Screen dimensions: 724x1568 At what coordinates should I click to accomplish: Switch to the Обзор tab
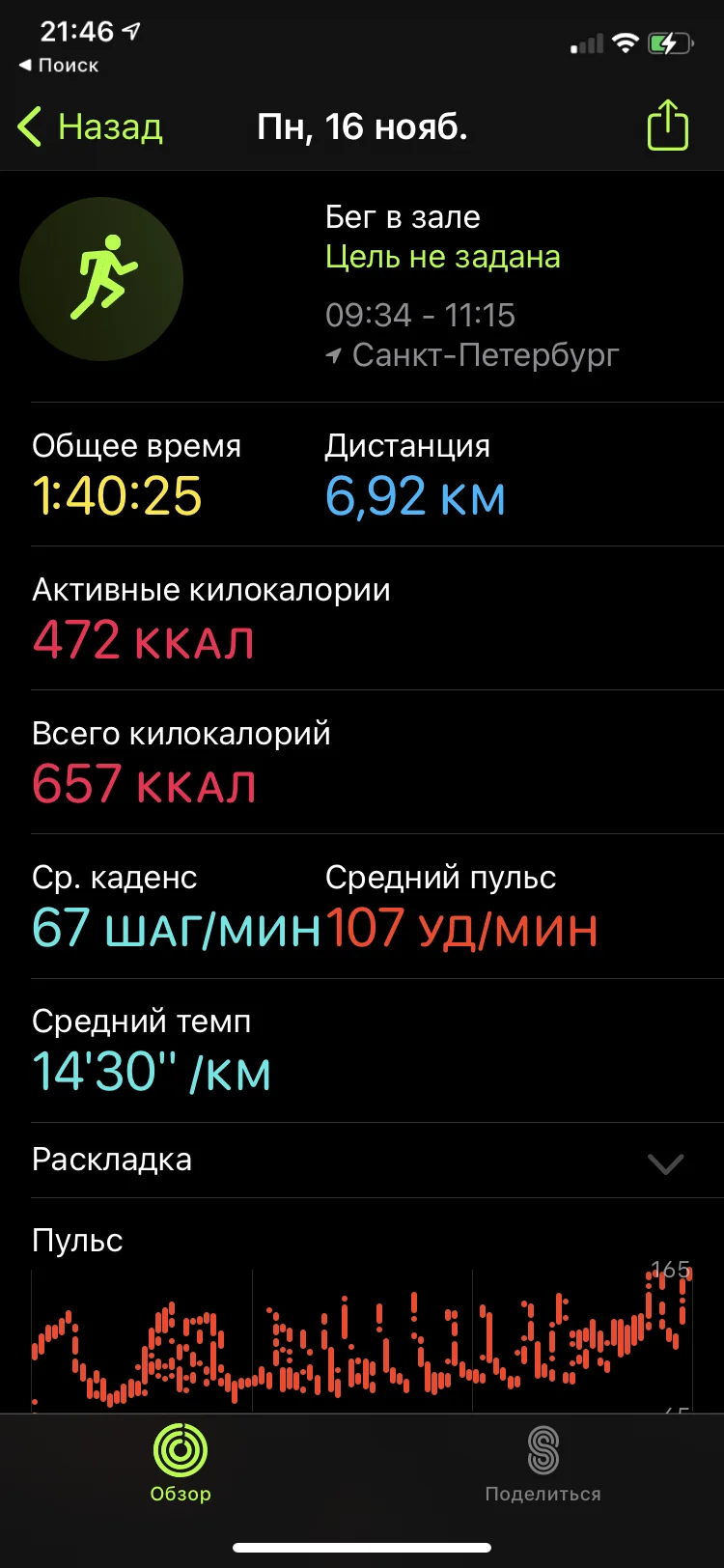pos(181,1463)
